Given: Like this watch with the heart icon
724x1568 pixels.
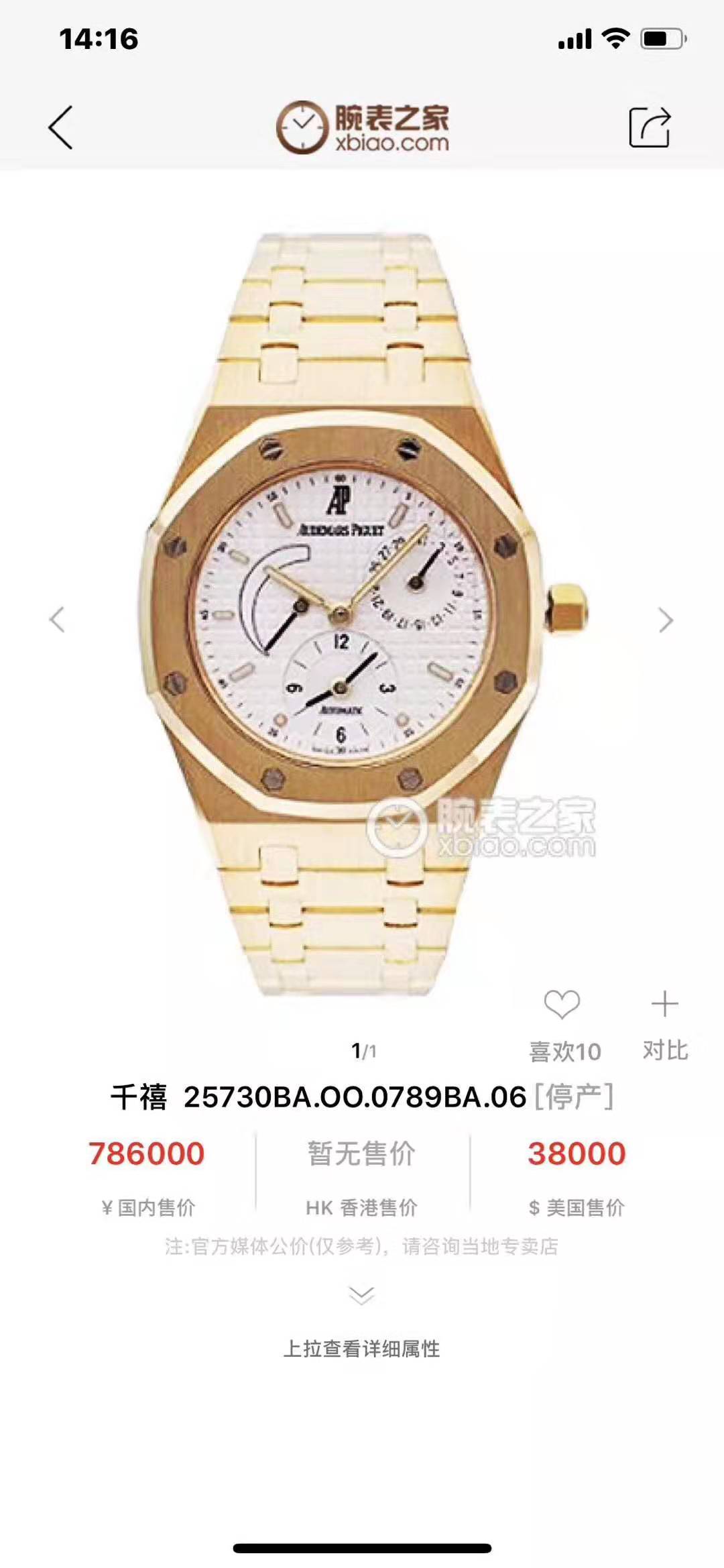Looking at the screenshot, I should 562,1005.
